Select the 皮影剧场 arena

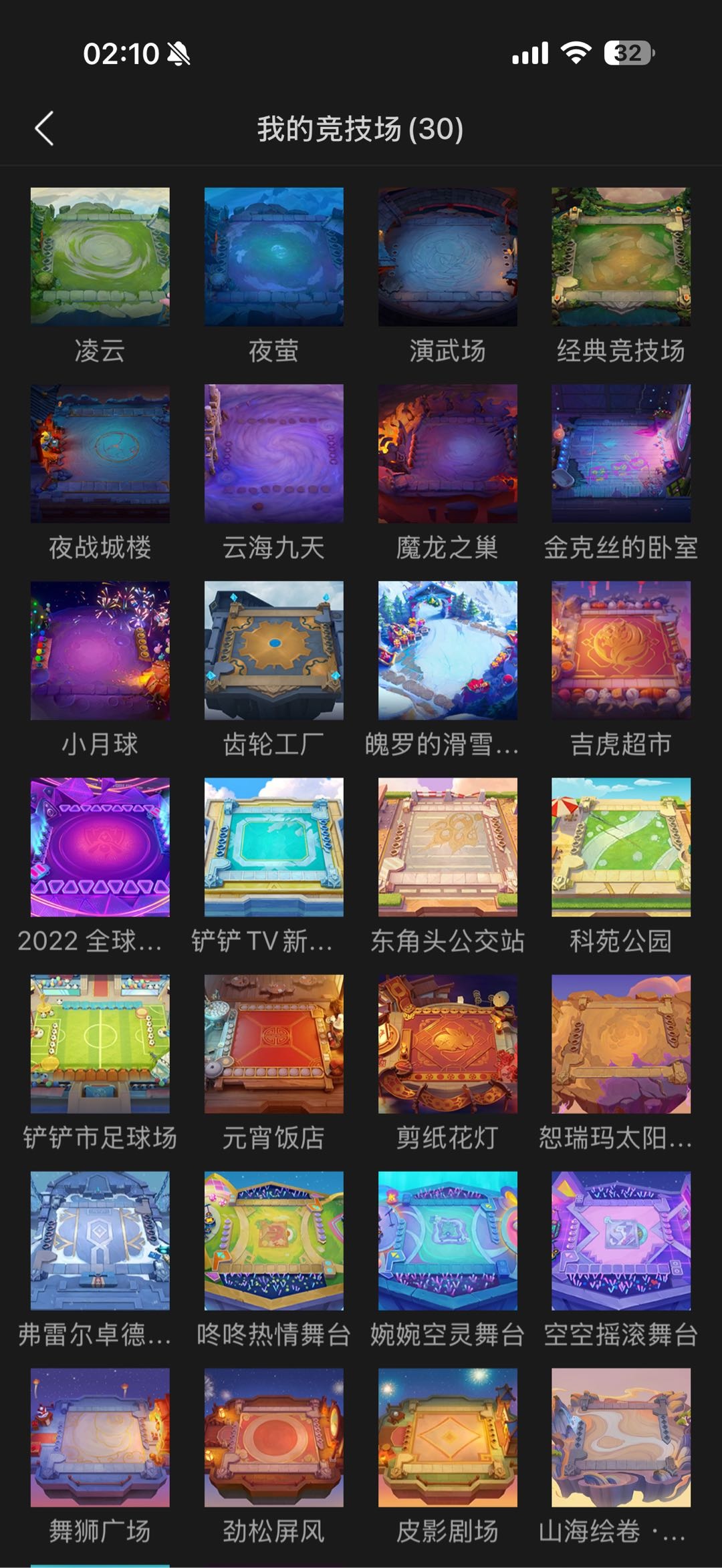click(447, 1437)
